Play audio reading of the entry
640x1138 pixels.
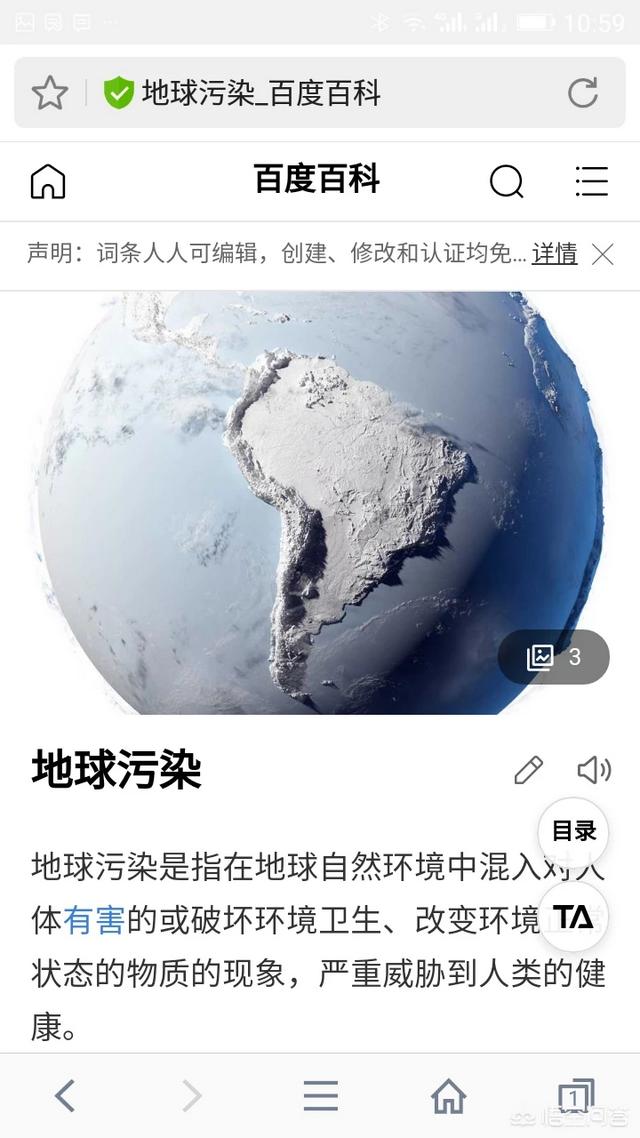point(593,770)
